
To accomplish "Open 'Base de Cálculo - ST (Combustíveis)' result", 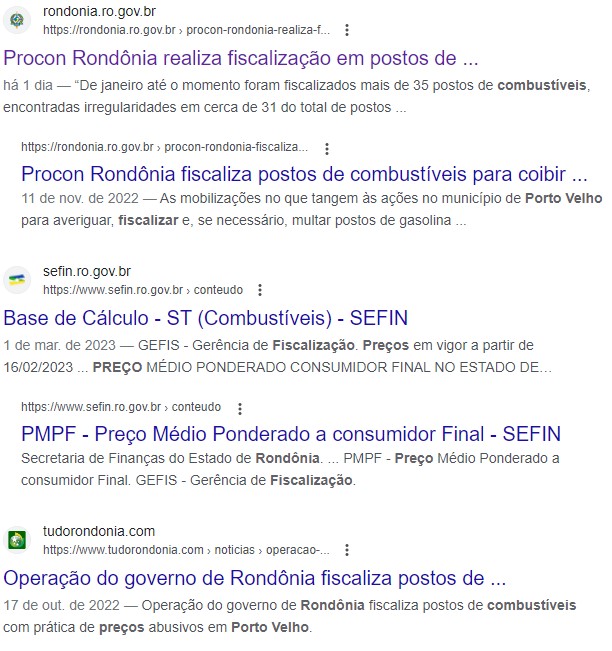I will click(206, 318).
